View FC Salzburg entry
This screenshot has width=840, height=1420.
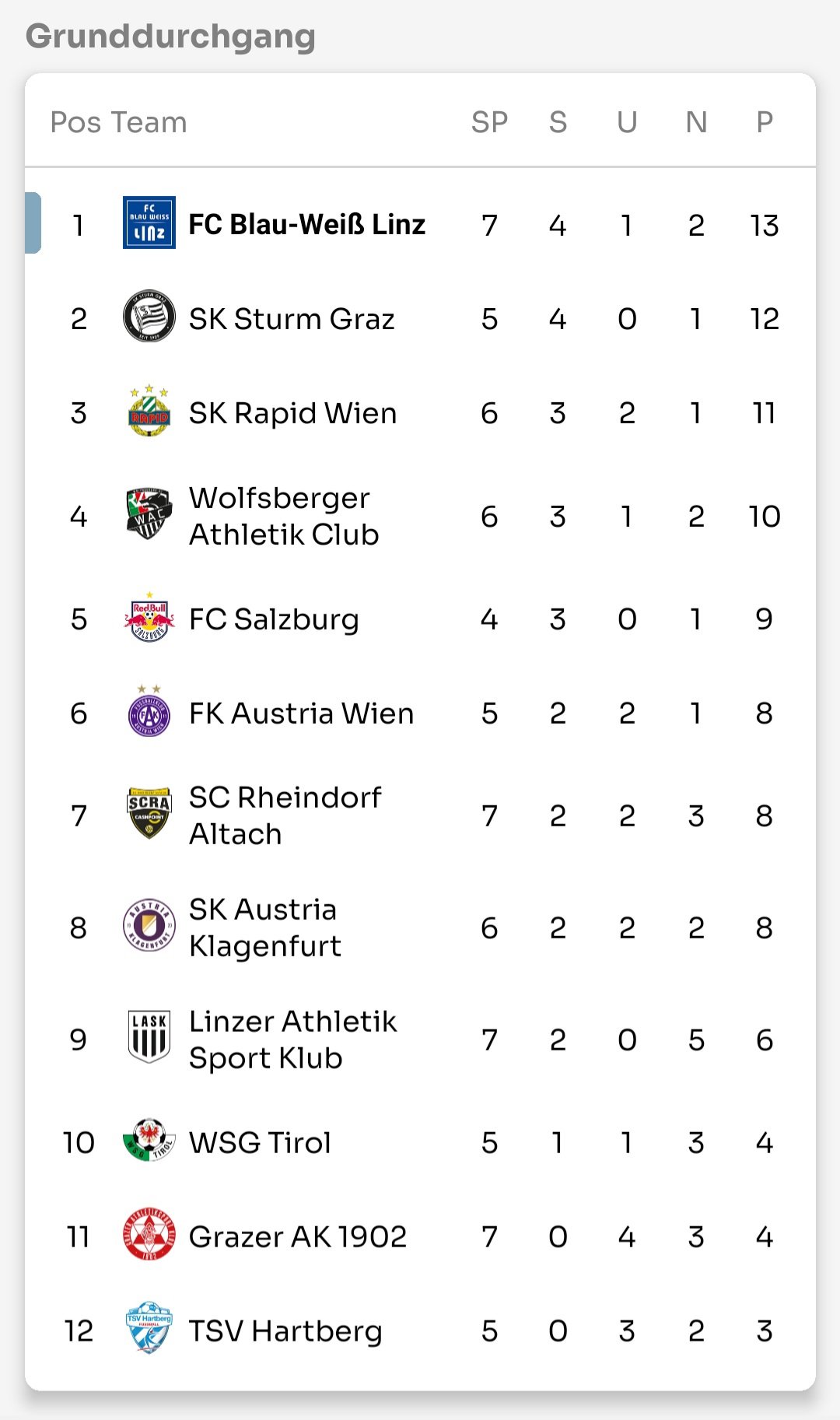(420, 619)
